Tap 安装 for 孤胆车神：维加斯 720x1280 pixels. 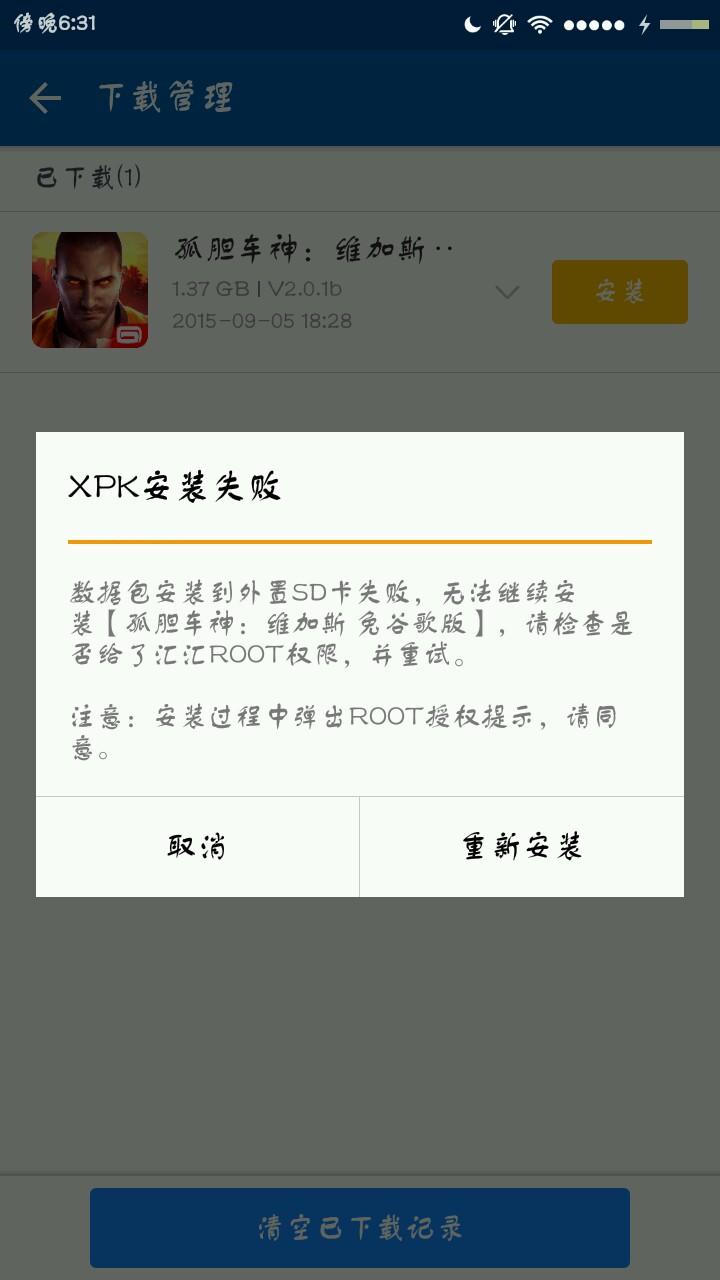pos(619,292)
